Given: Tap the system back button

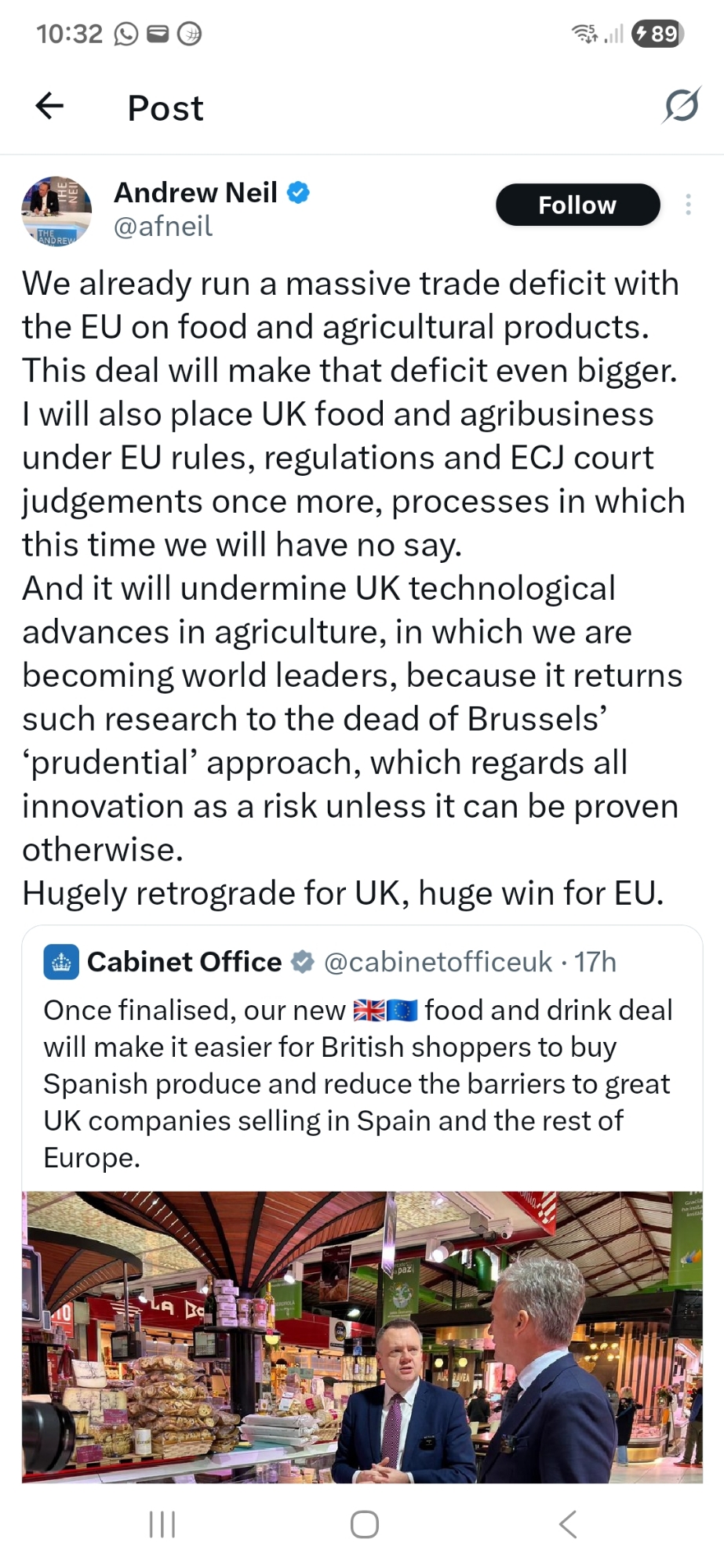Looking at the screenshot, I should click(x=568, y=1524).
